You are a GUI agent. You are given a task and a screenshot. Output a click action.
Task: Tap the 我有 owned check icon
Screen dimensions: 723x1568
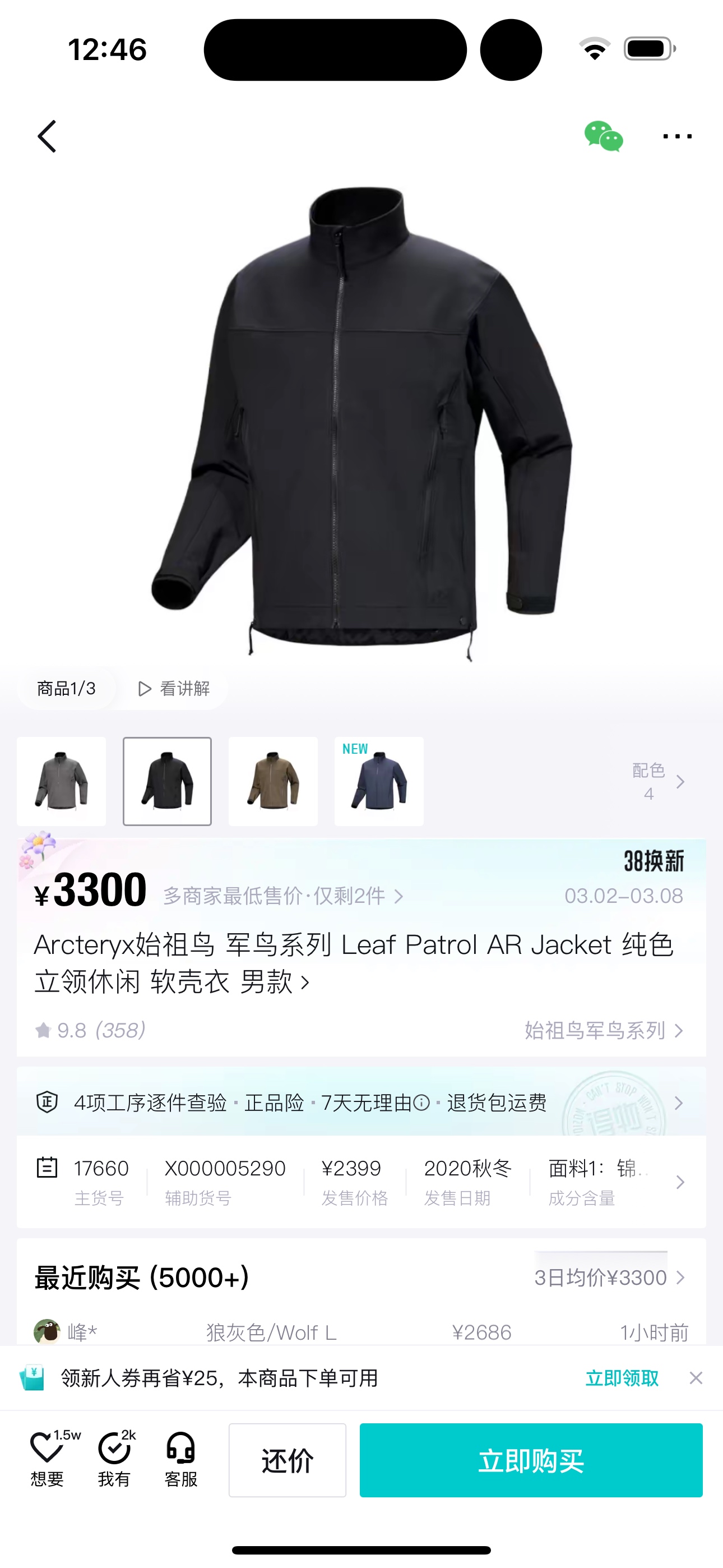115,1458
